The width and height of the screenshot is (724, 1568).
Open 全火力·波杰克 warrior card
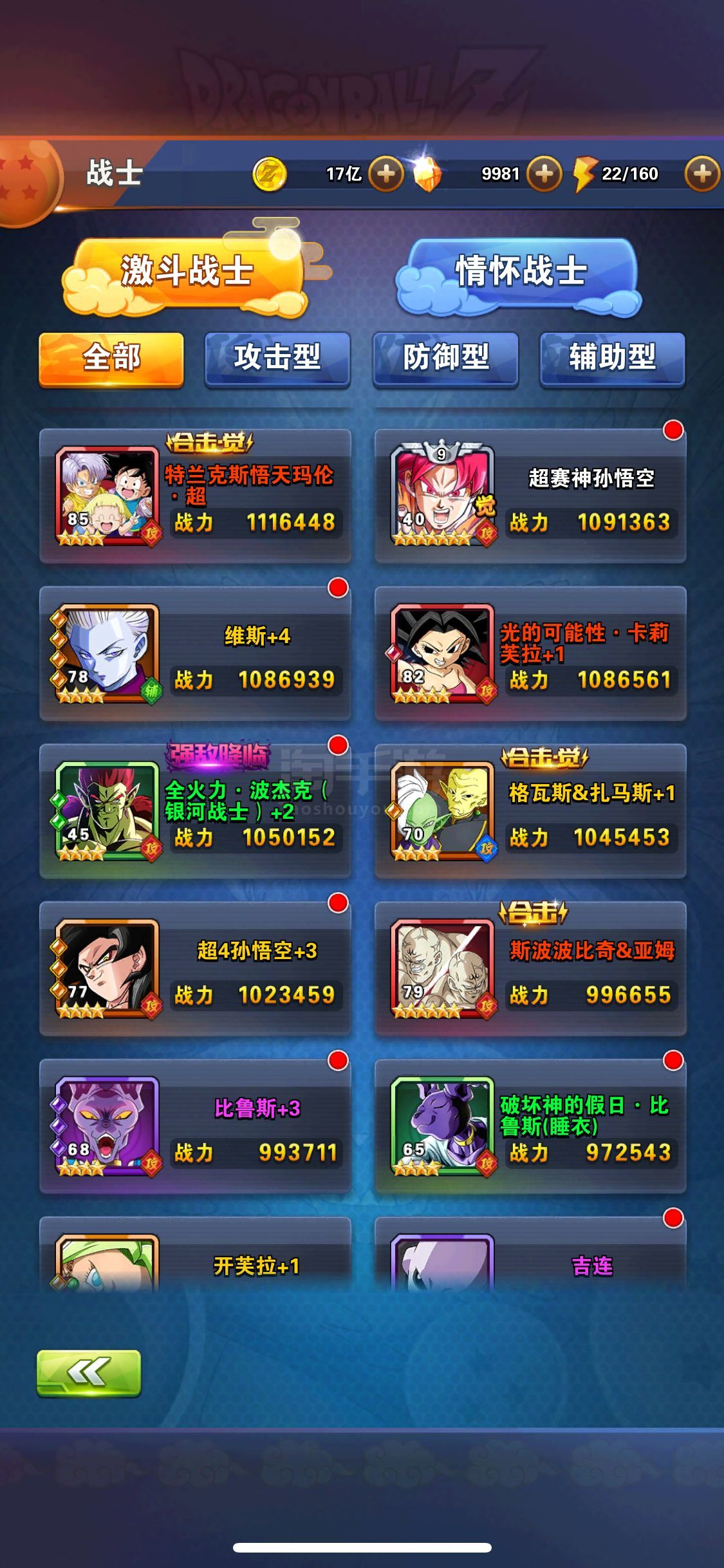195,811
